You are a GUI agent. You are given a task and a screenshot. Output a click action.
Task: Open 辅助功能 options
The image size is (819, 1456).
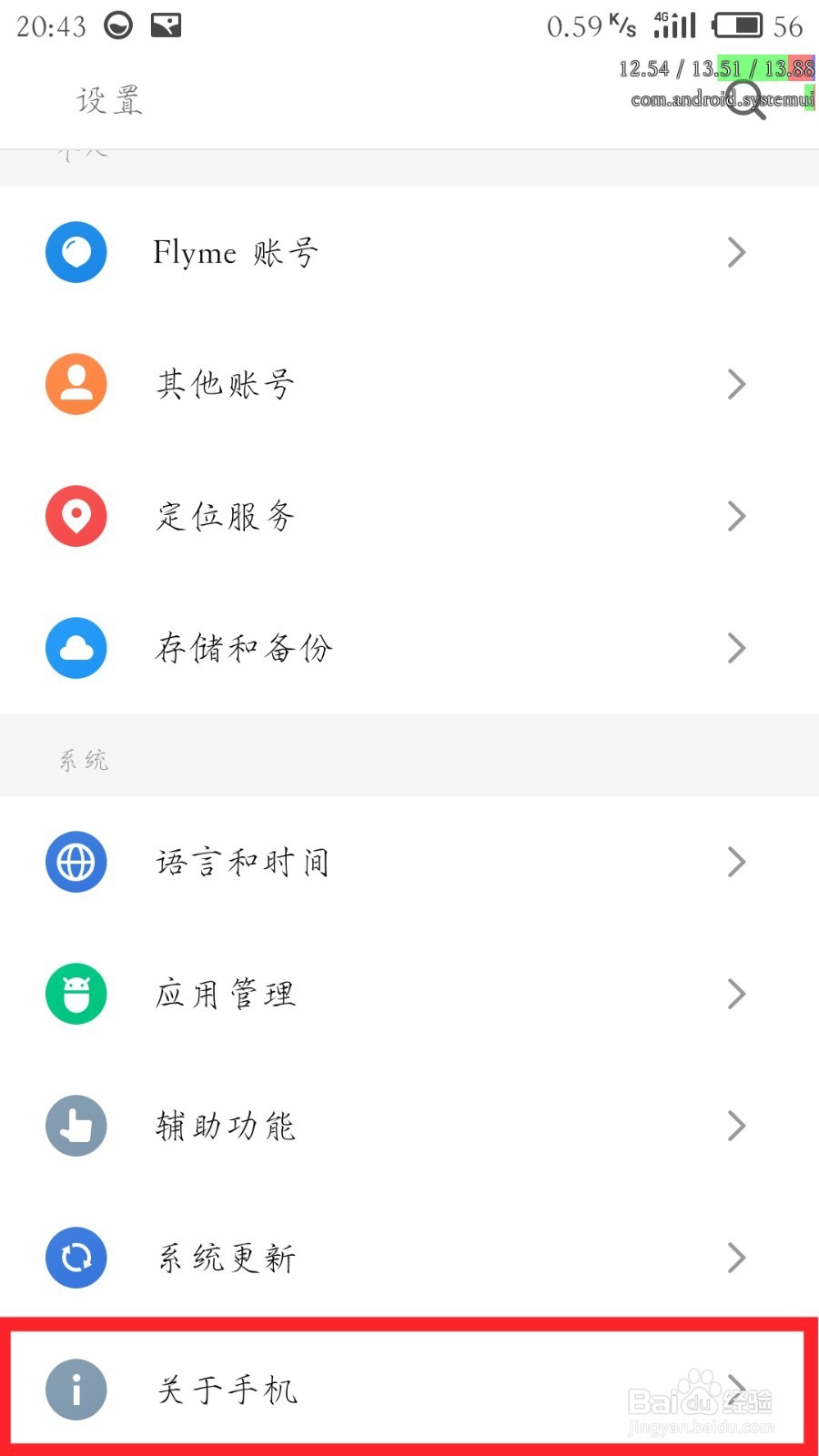(409, 1126)
